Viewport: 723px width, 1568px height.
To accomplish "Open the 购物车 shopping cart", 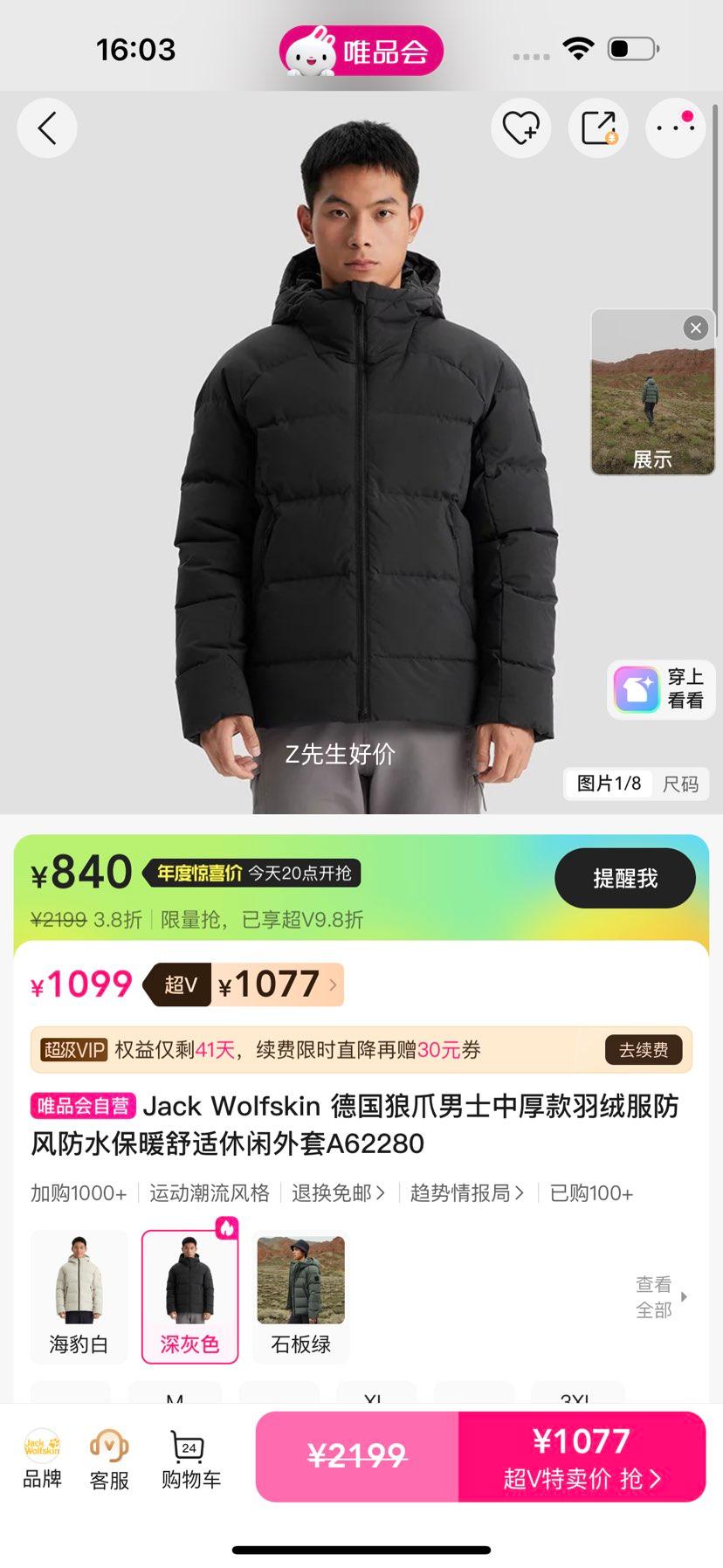I will tap(191, 1457).
